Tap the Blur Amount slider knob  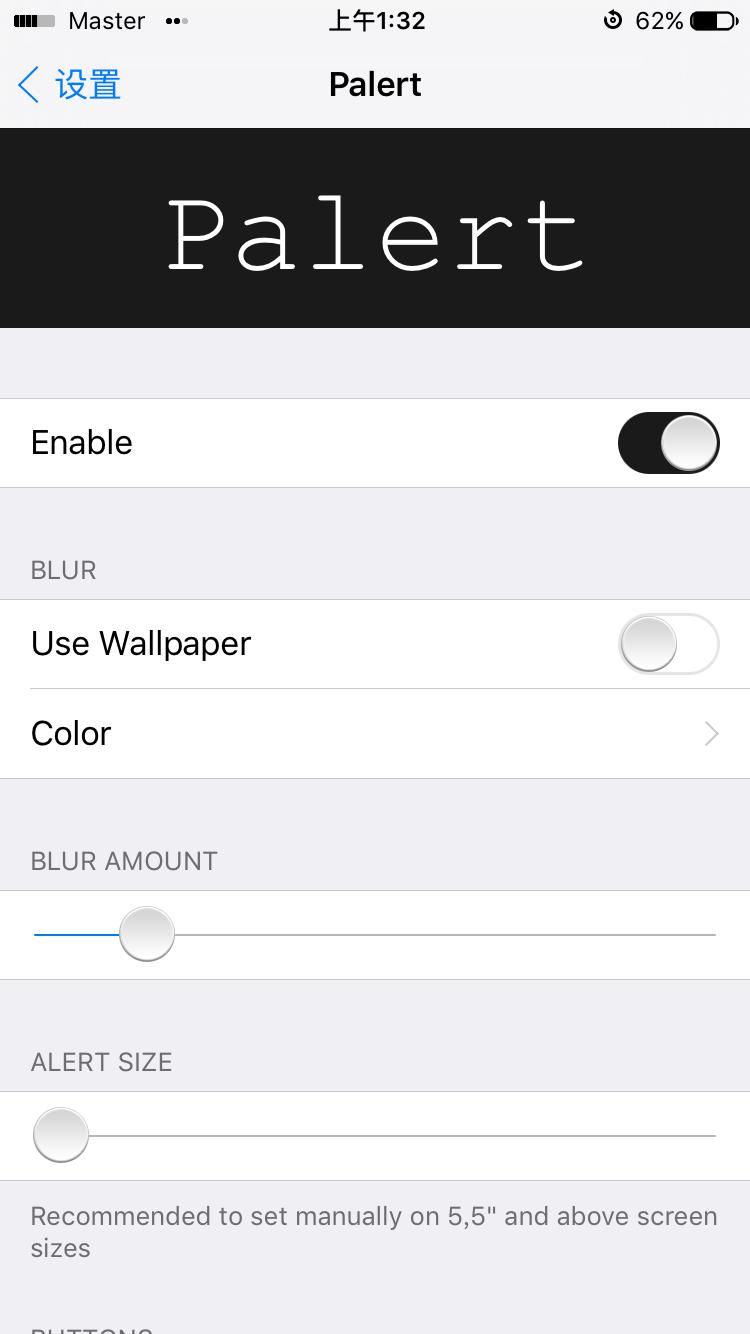(x=146, y=933)
